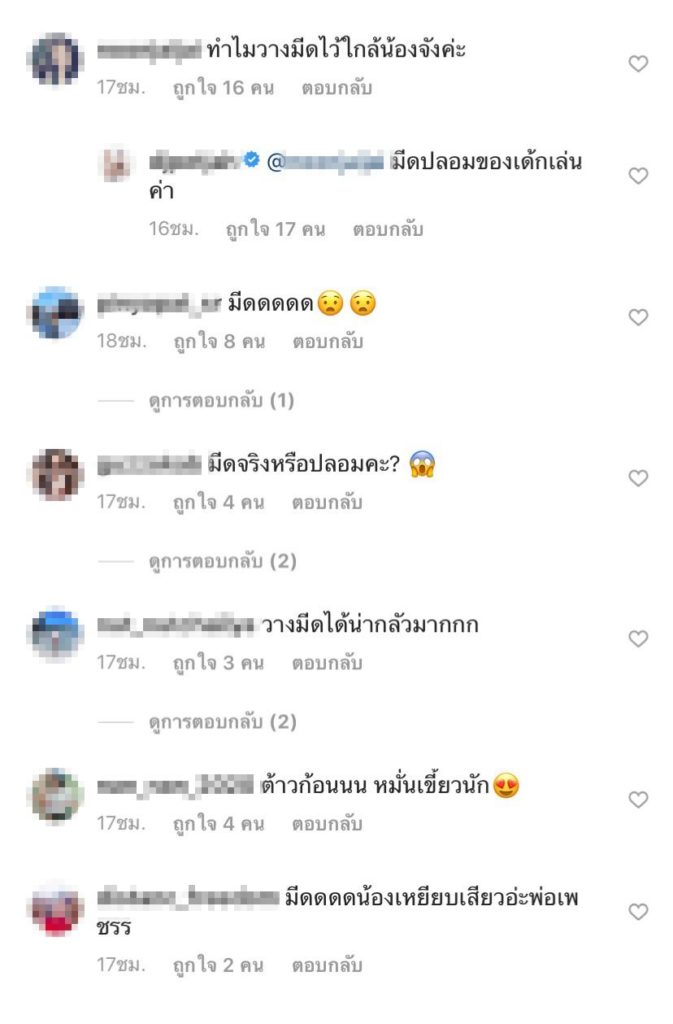Like the comment 'มีดจริงหรือปลอมคะ?'
673x1024 pixels.
[637, 478]
